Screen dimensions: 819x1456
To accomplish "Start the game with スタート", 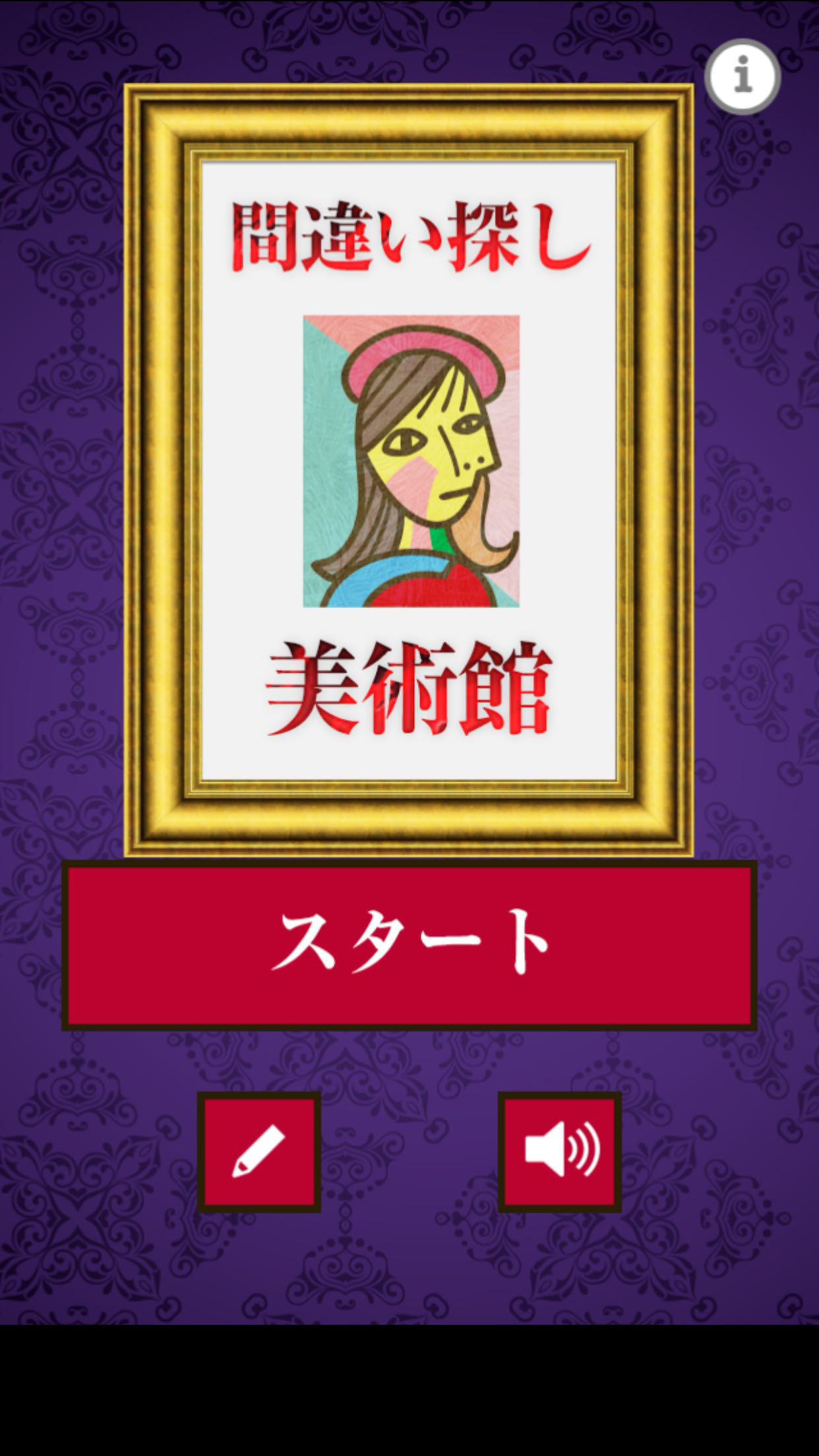I will [409, 944].
